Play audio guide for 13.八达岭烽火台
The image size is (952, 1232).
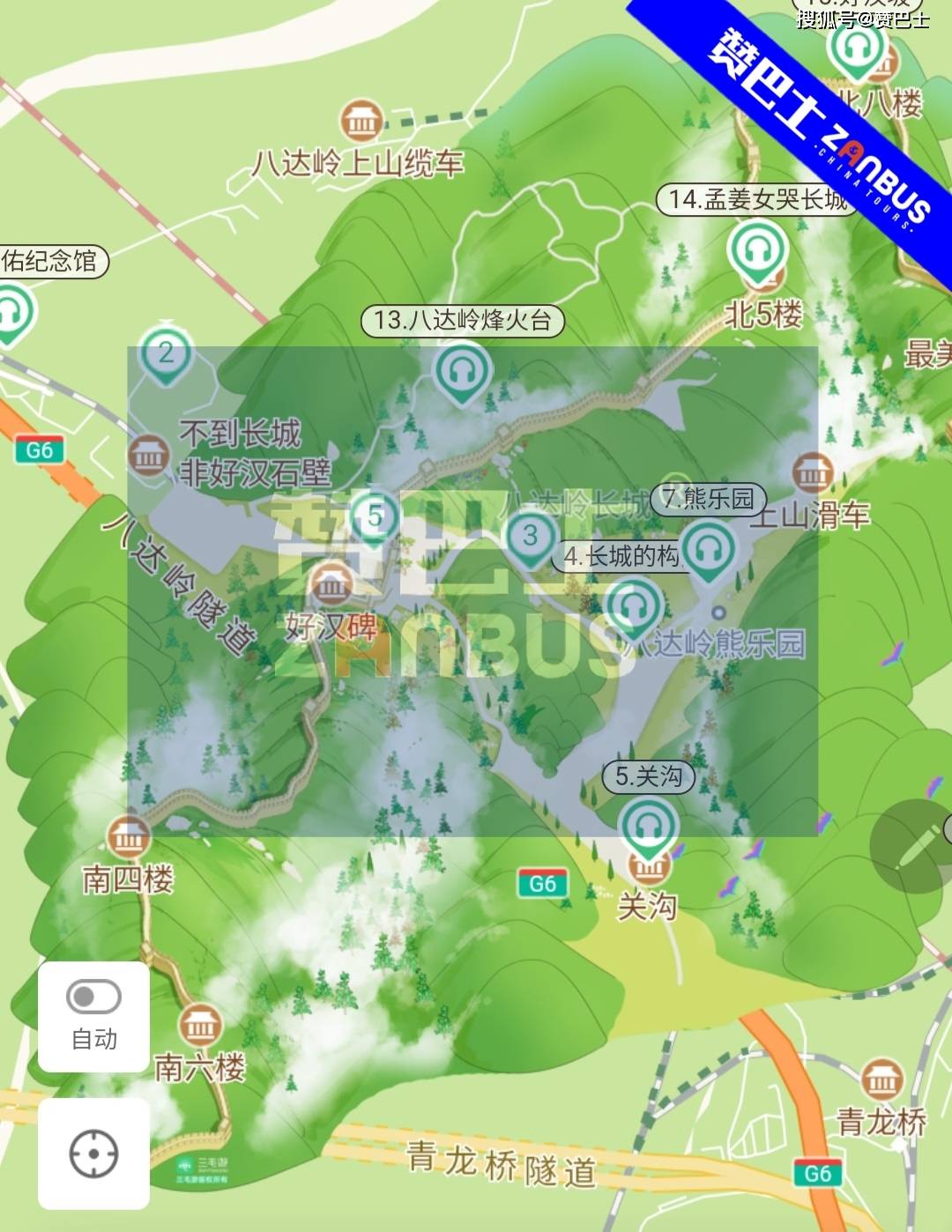click(x=462, y=372)
